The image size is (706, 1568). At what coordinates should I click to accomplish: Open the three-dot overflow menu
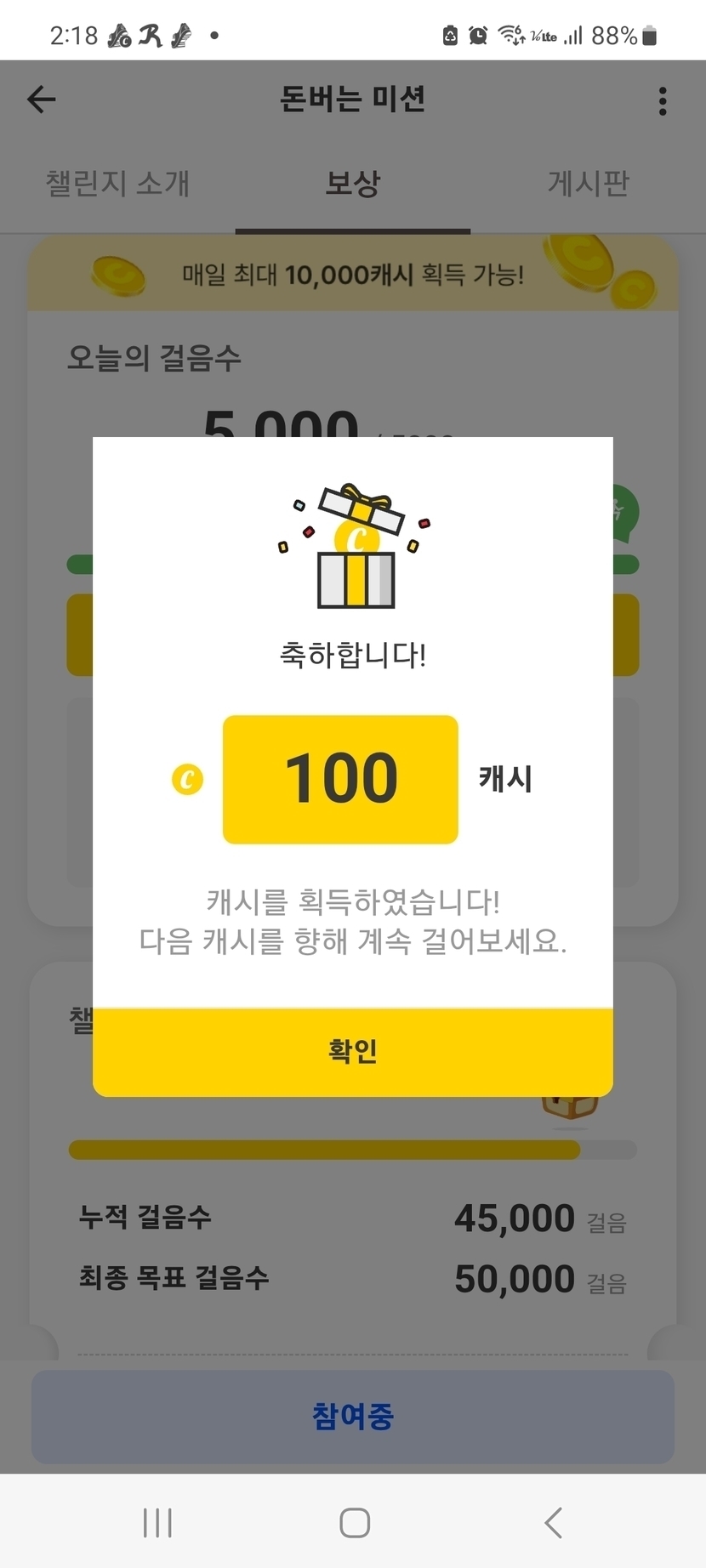coord(662,100)
